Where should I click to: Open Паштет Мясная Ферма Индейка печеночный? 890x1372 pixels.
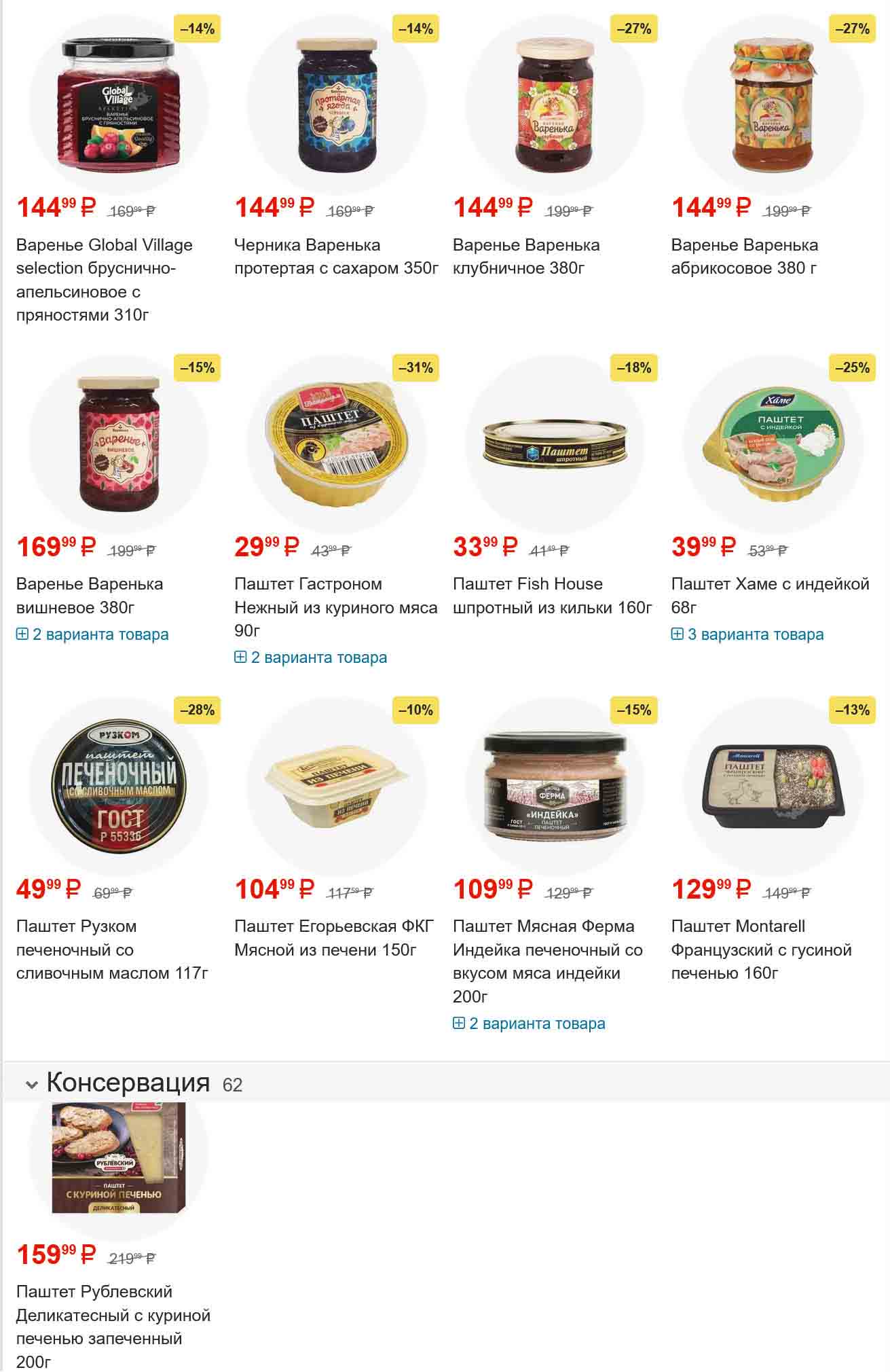tap(547, 960)
